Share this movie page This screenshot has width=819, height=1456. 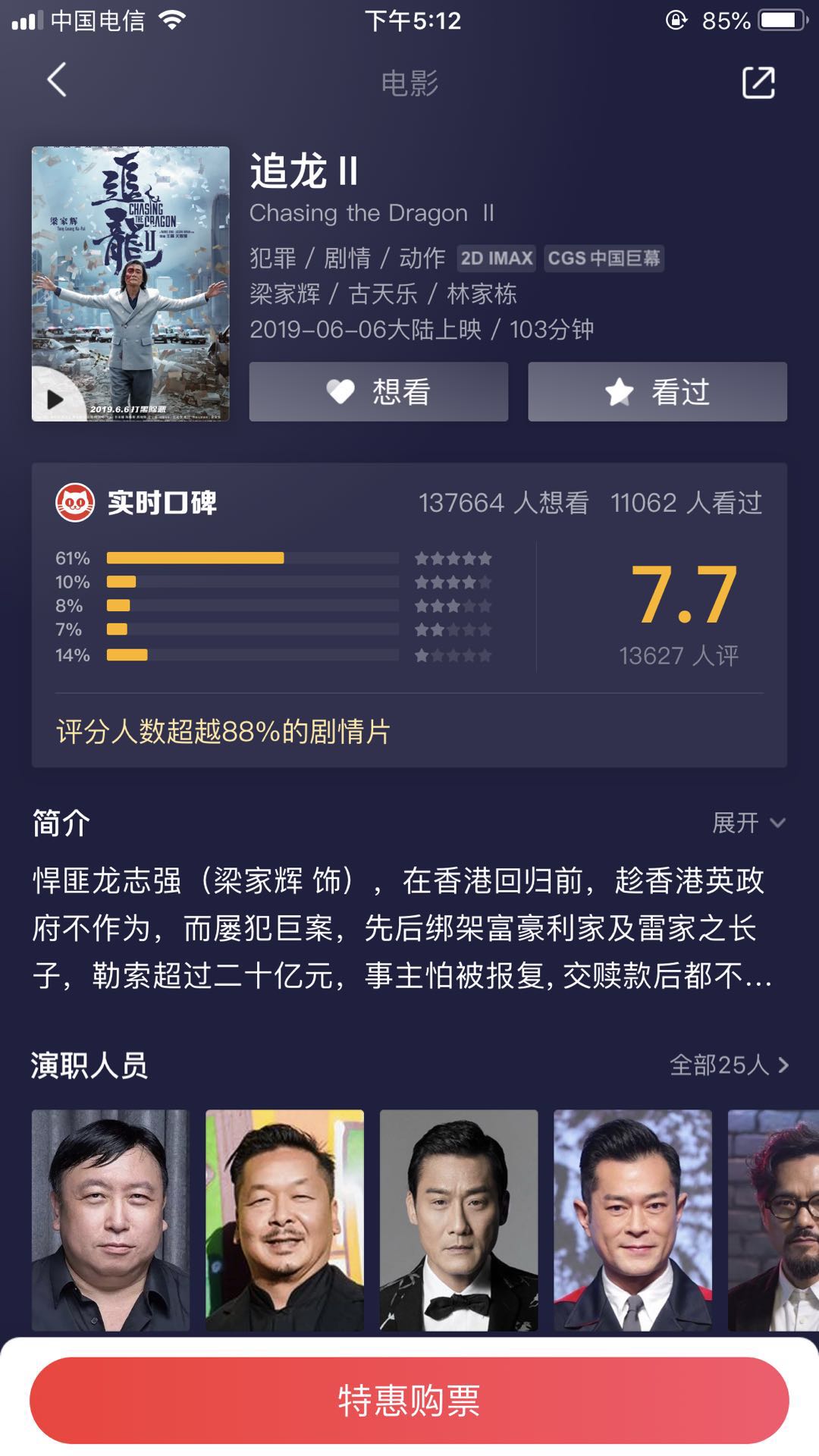[758, 83]
